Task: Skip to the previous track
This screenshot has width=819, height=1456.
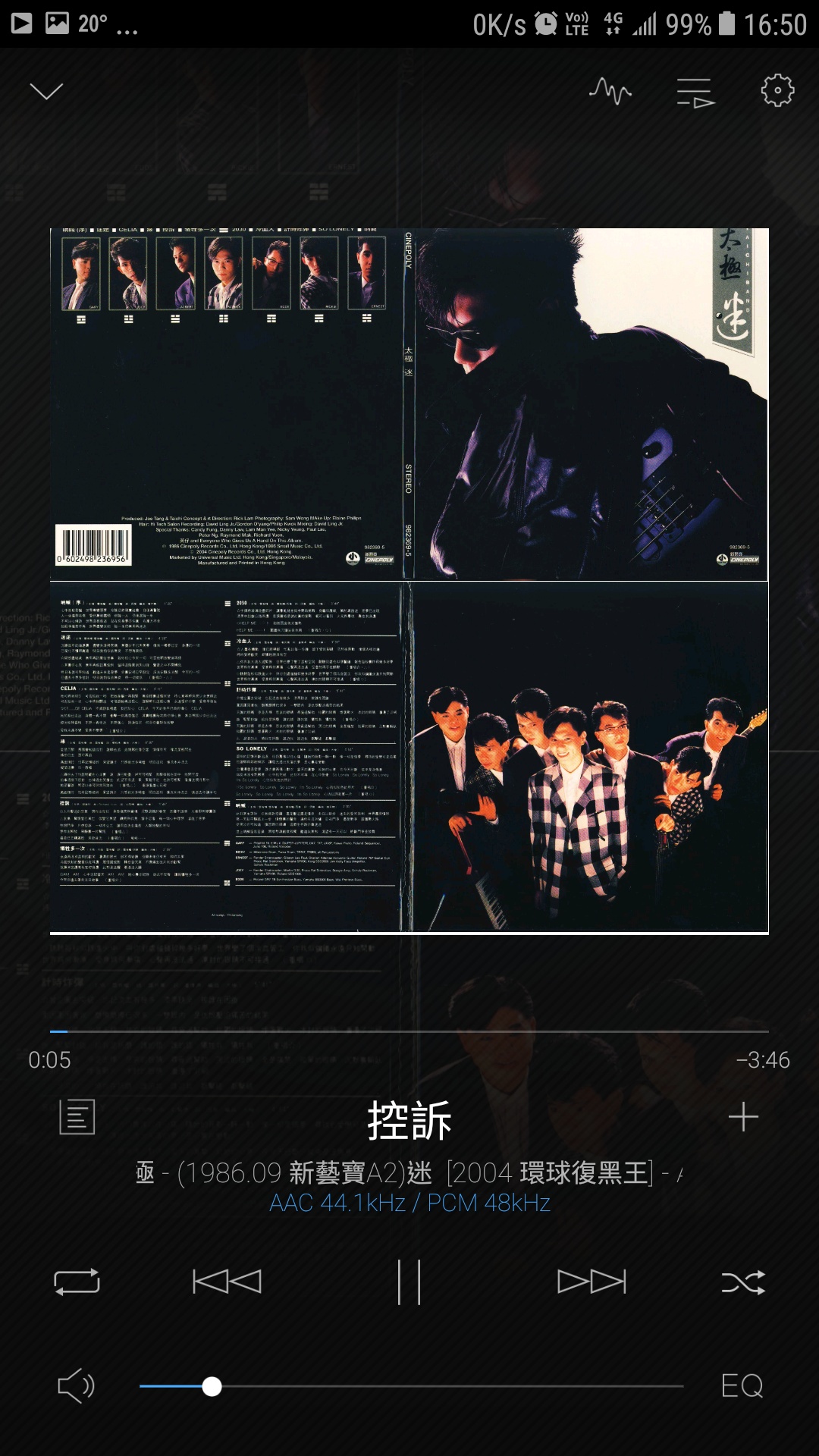Action: (227, 1282)
